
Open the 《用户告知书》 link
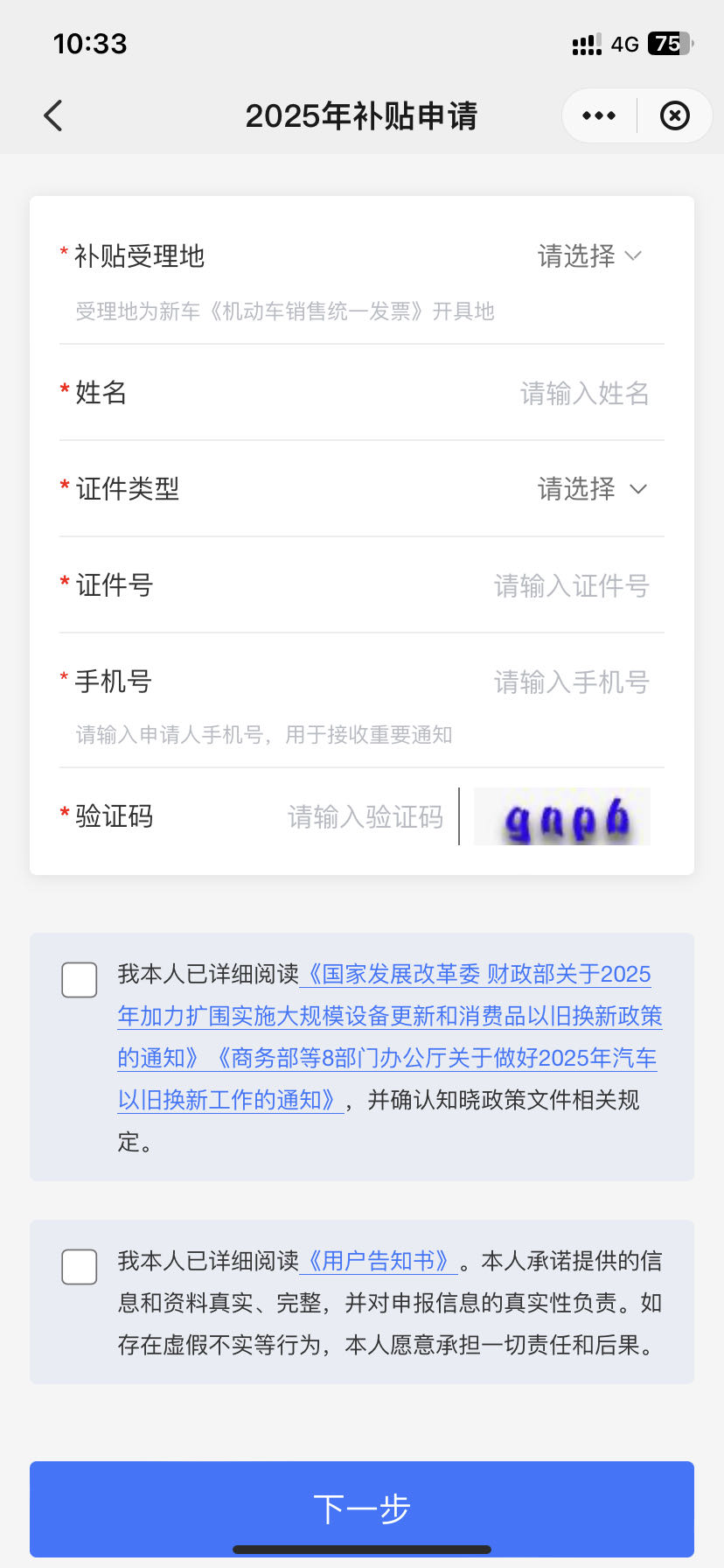pyautogui.click(x=379, y=1261)
